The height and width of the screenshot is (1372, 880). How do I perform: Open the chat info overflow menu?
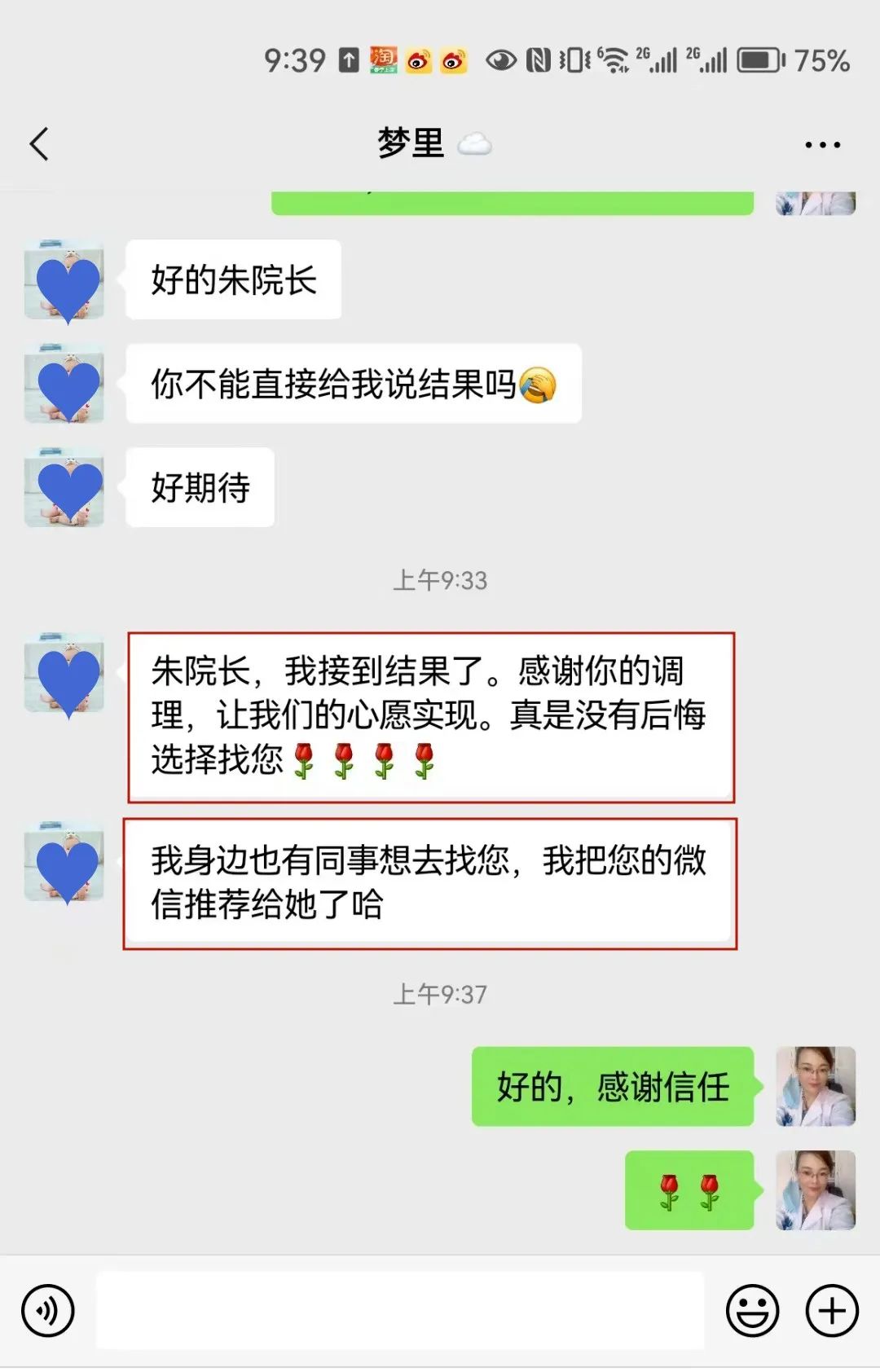822,145
